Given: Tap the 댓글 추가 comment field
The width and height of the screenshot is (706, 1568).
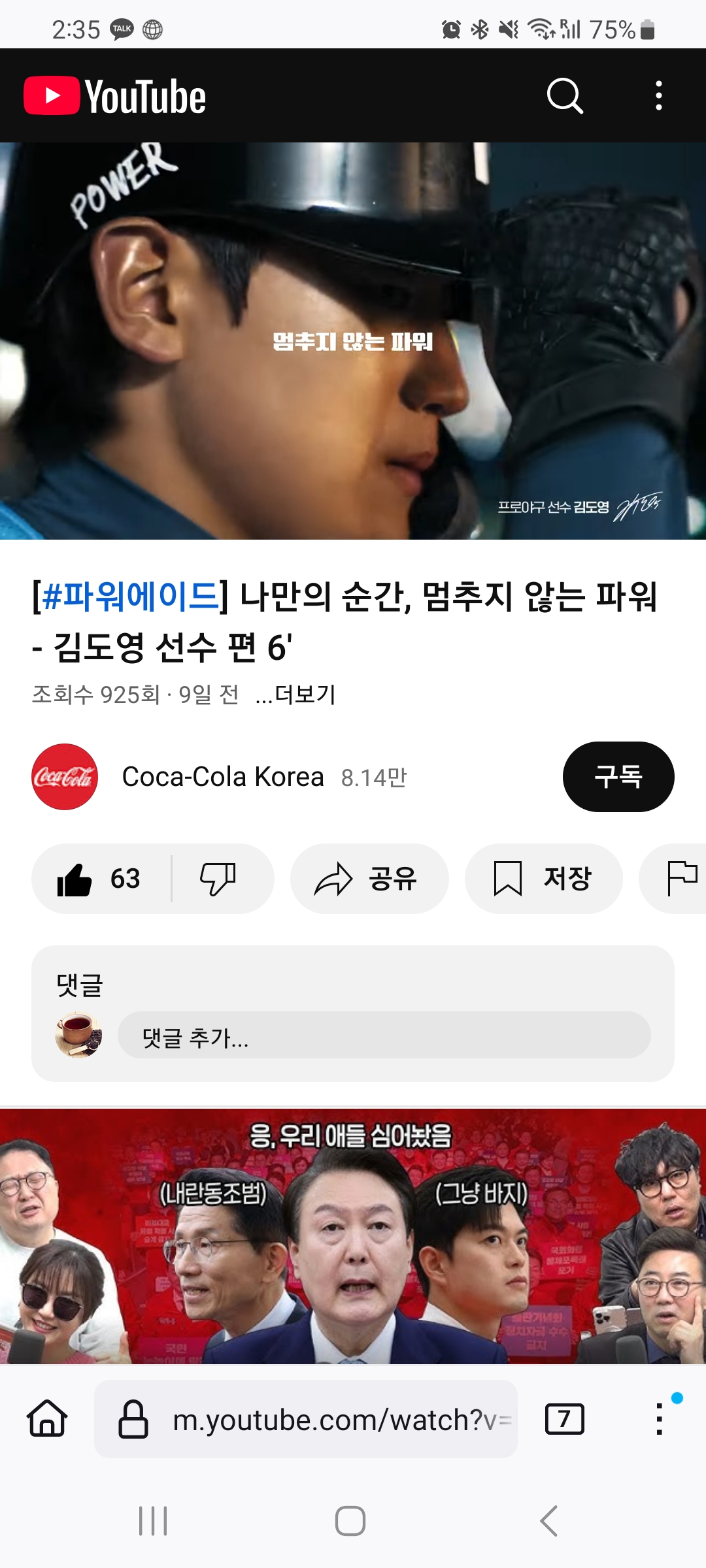Looking at the screenshot, I should tap(384, 1036).
